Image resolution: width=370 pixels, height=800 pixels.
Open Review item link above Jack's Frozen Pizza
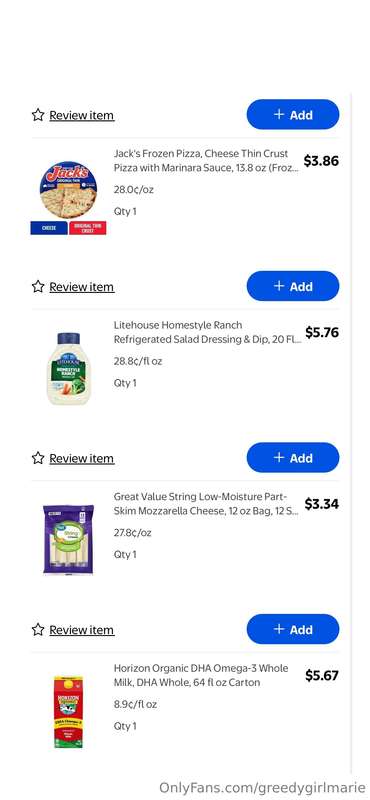tap(81, 115)
